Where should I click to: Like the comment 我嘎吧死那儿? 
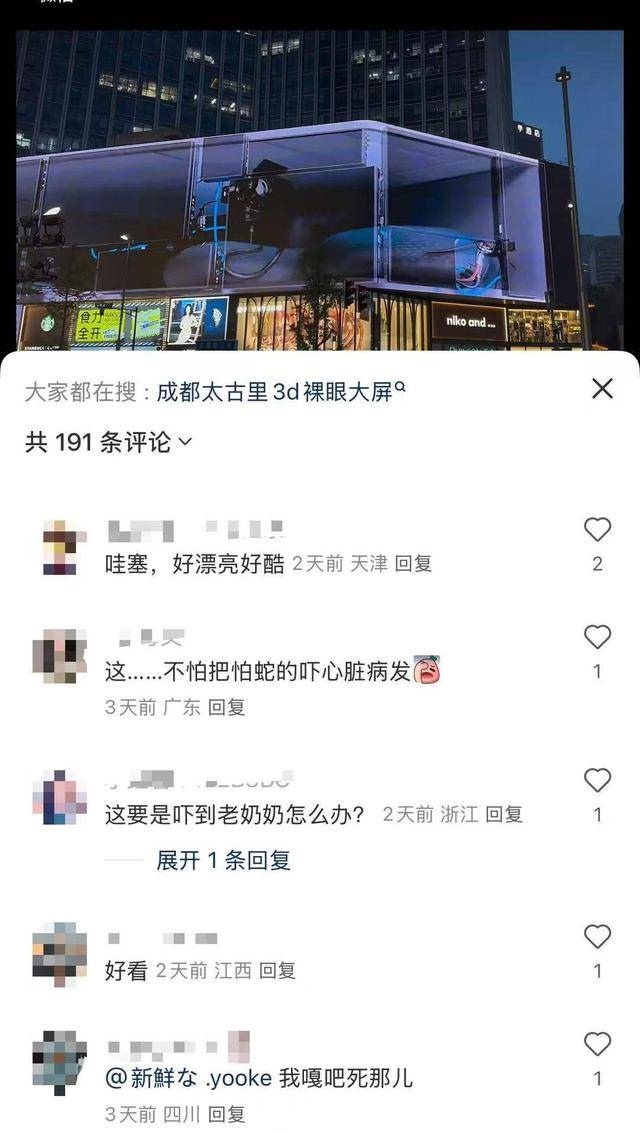click(x=597, y=1045)
